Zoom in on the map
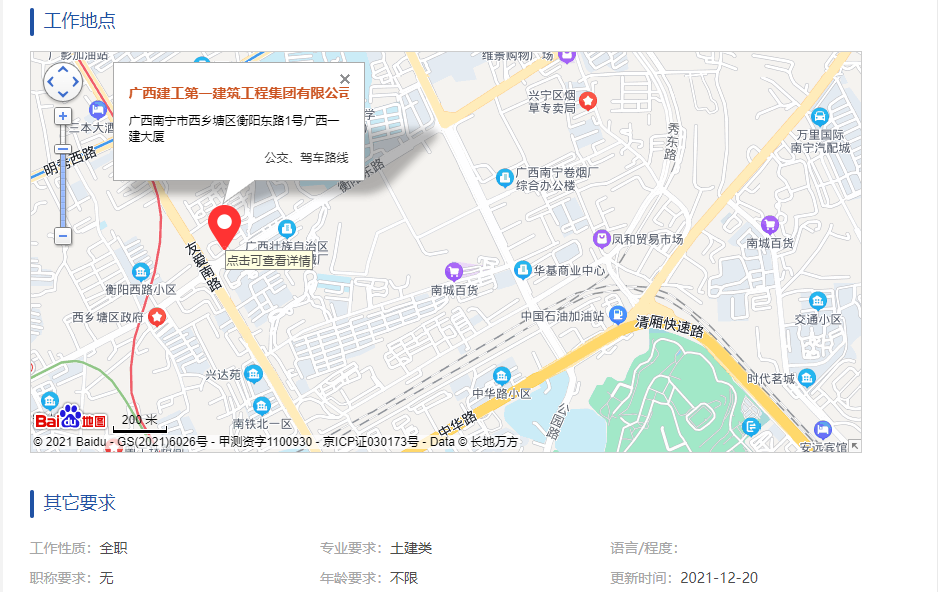 click(63, 116)
